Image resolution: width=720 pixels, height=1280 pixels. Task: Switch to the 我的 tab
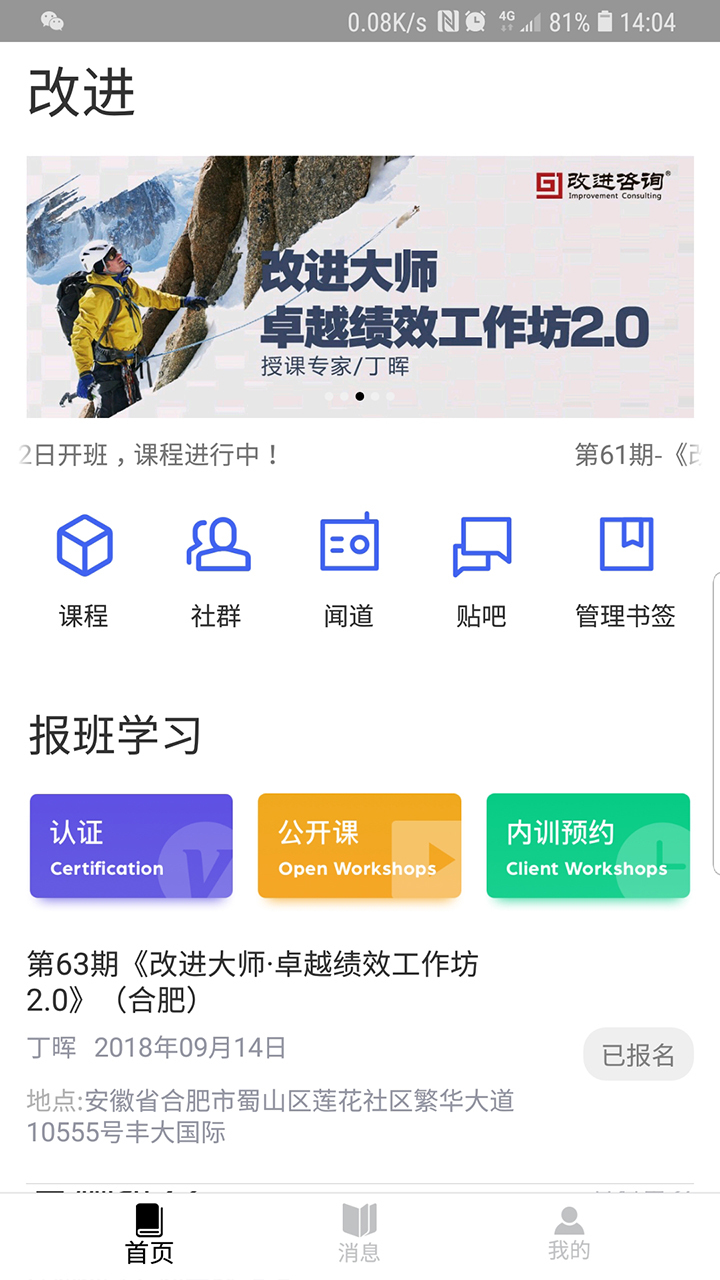569,1232
